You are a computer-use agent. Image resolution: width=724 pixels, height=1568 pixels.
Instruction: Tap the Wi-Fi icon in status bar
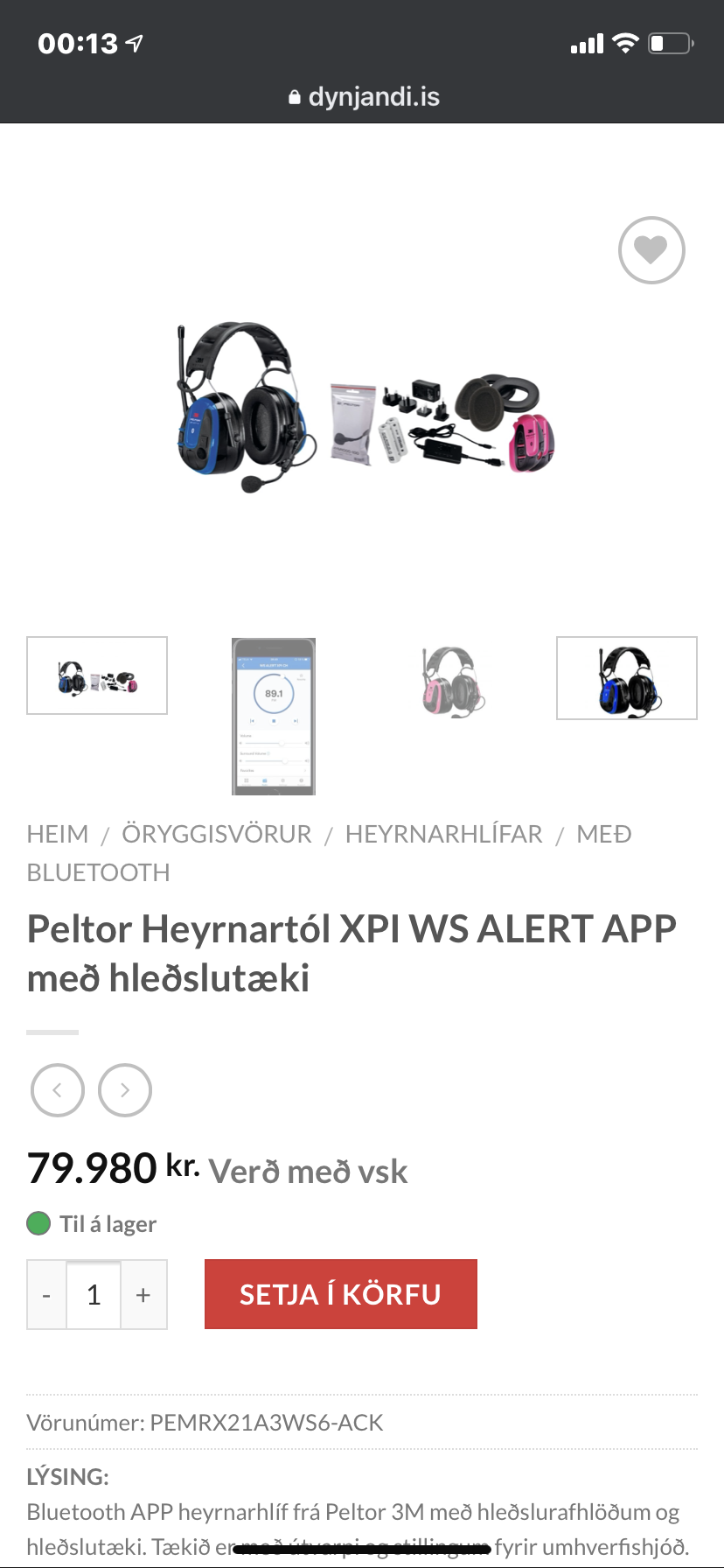tap(624, 42)
